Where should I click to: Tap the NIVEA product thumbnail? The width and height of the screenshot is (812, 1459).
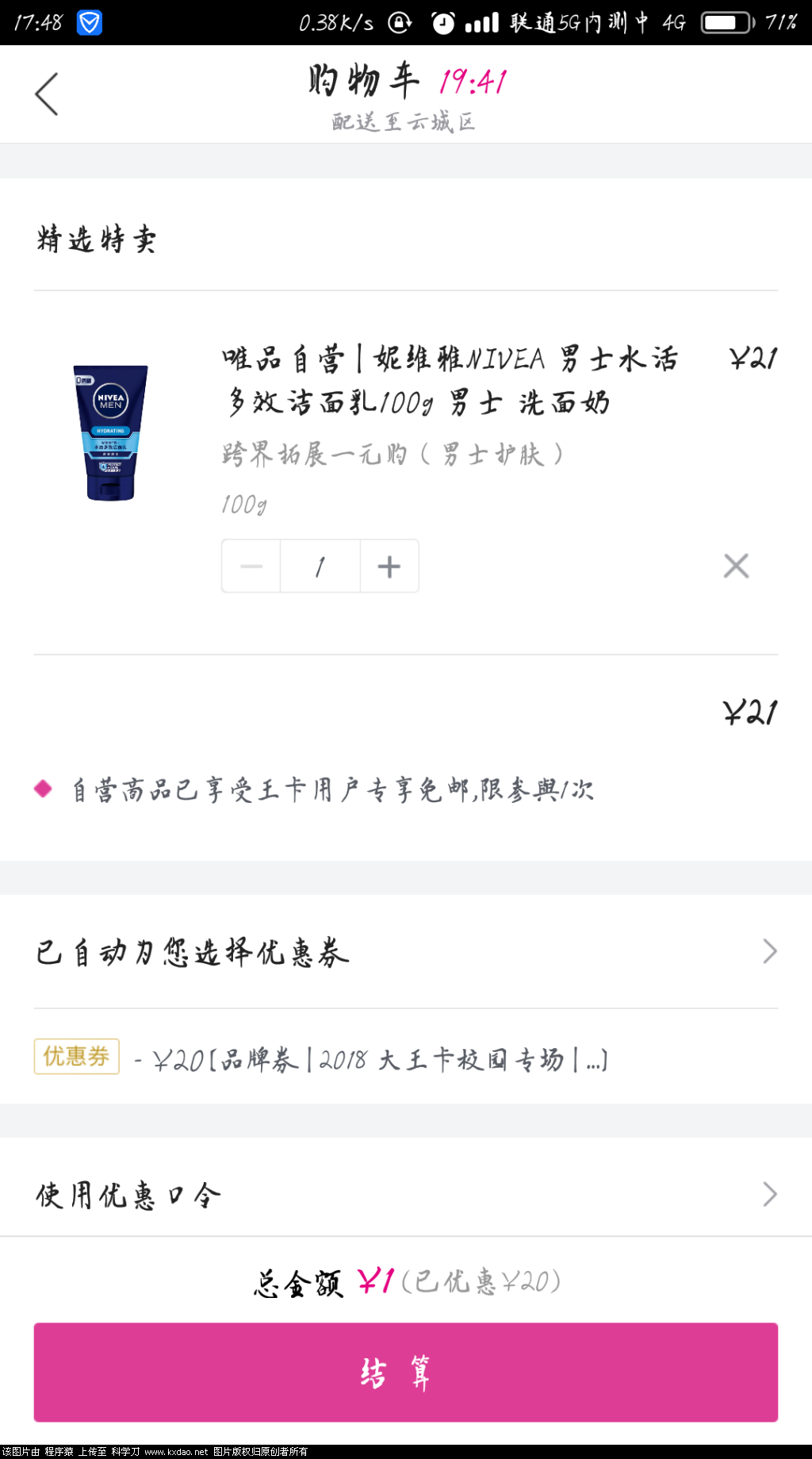pyautogui.click(x=110, y=432)
